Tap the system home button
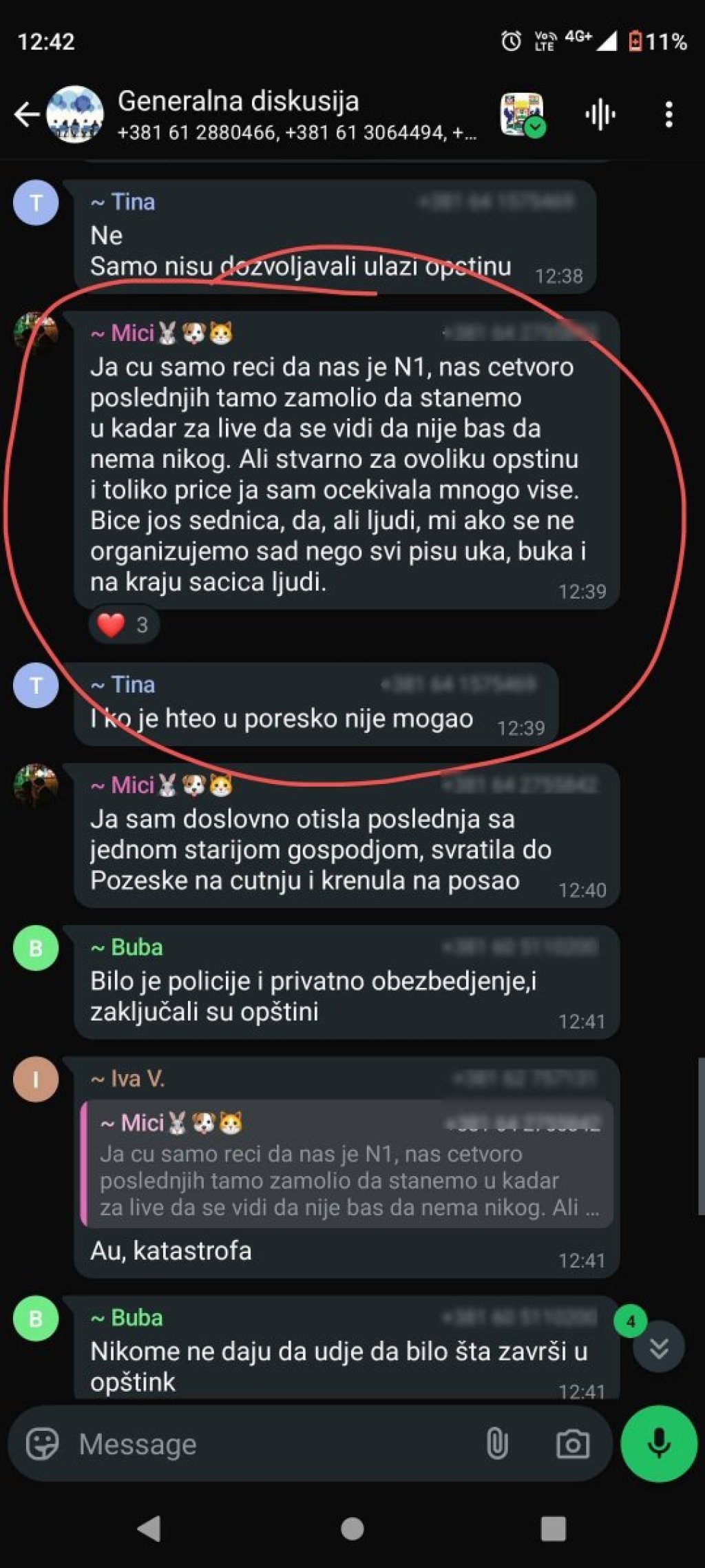 coord(352,1529)
